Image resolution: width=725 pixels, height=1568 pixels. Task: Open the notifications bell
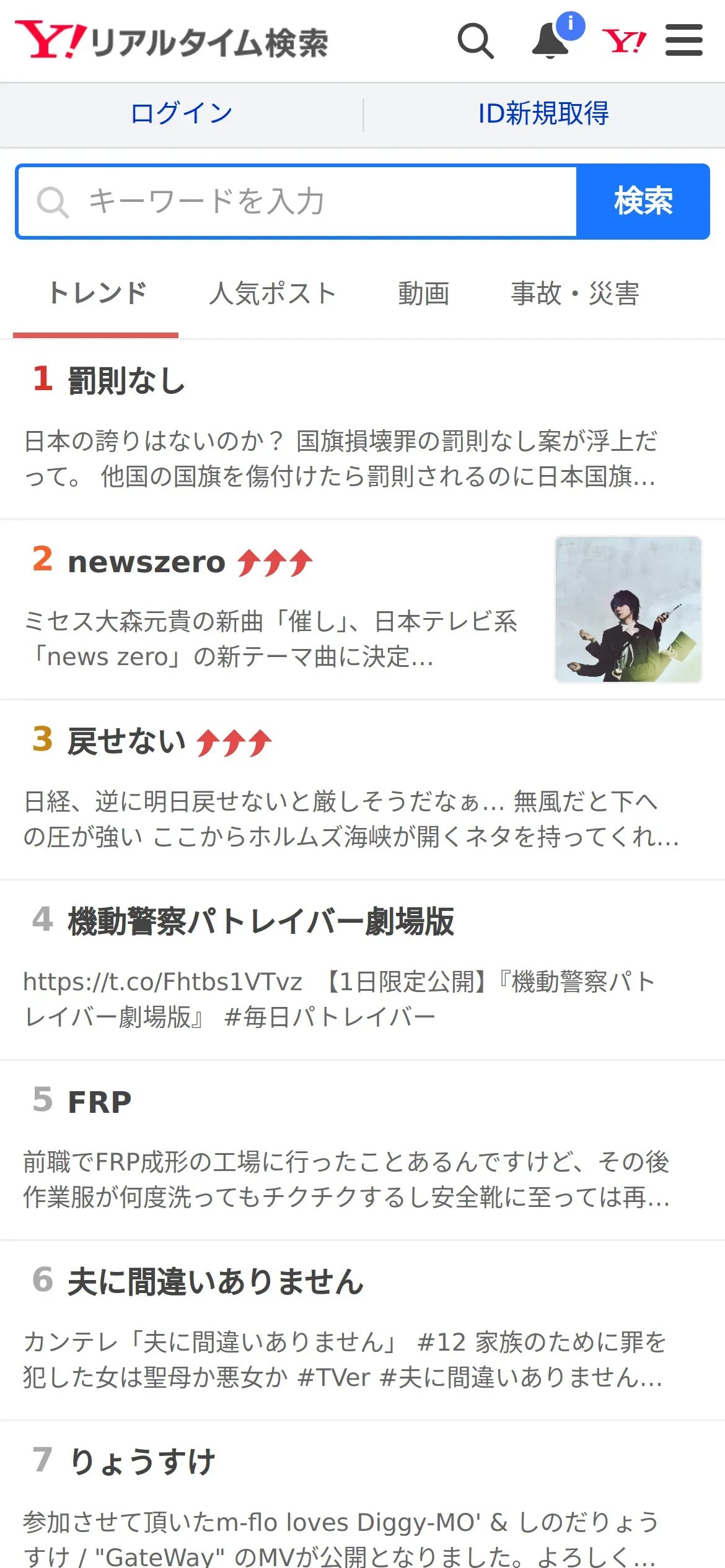550,41
